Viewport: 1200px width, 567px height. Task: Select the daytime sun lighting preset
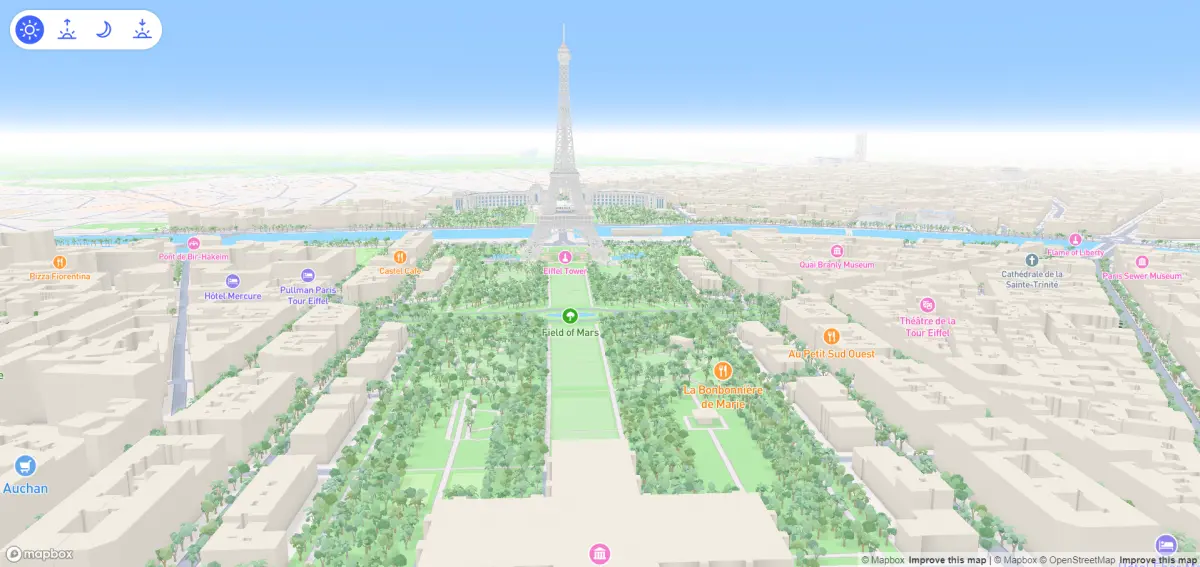click(x=30, y=30)
